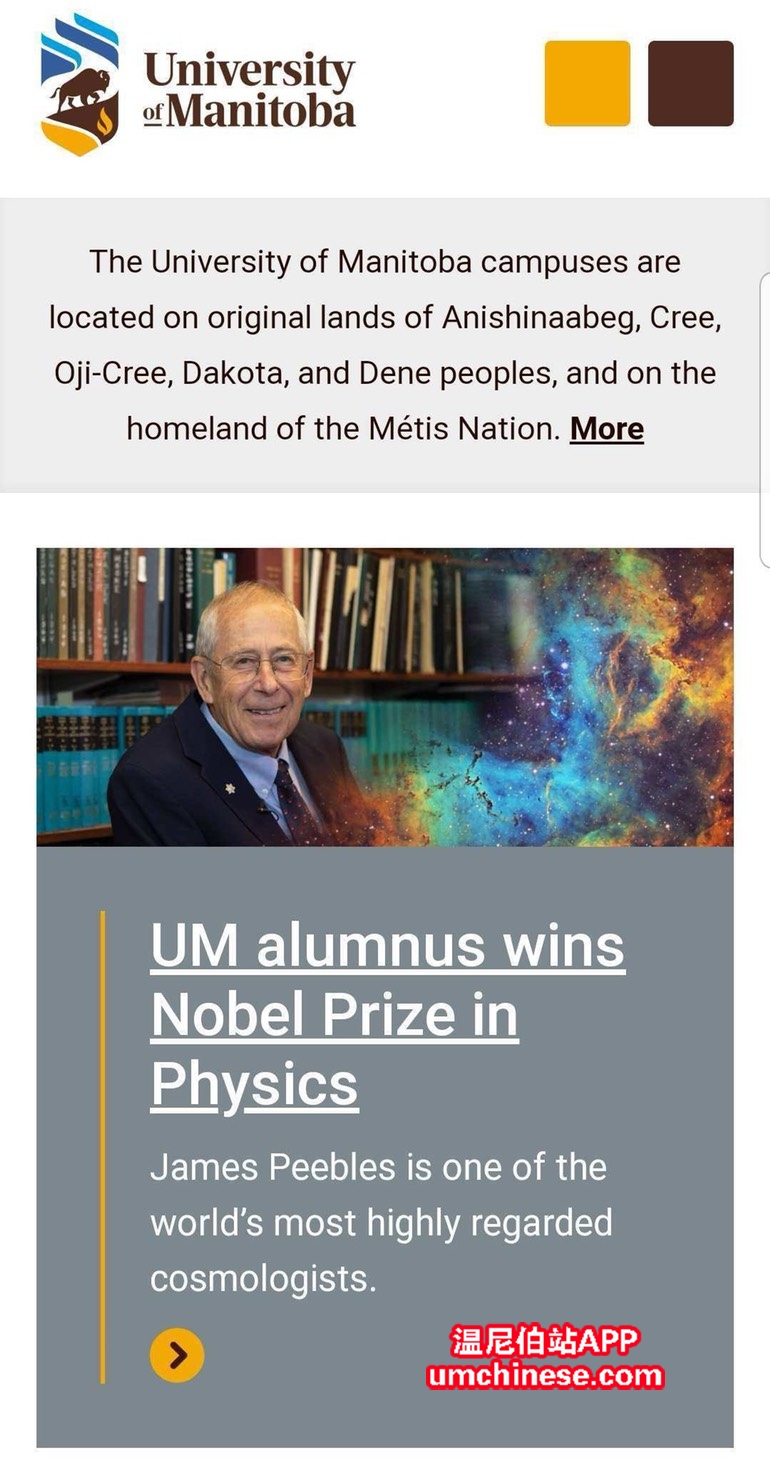
Task: Read the UM alumnus Nobel Prize headline
Action: [387, 1014]
